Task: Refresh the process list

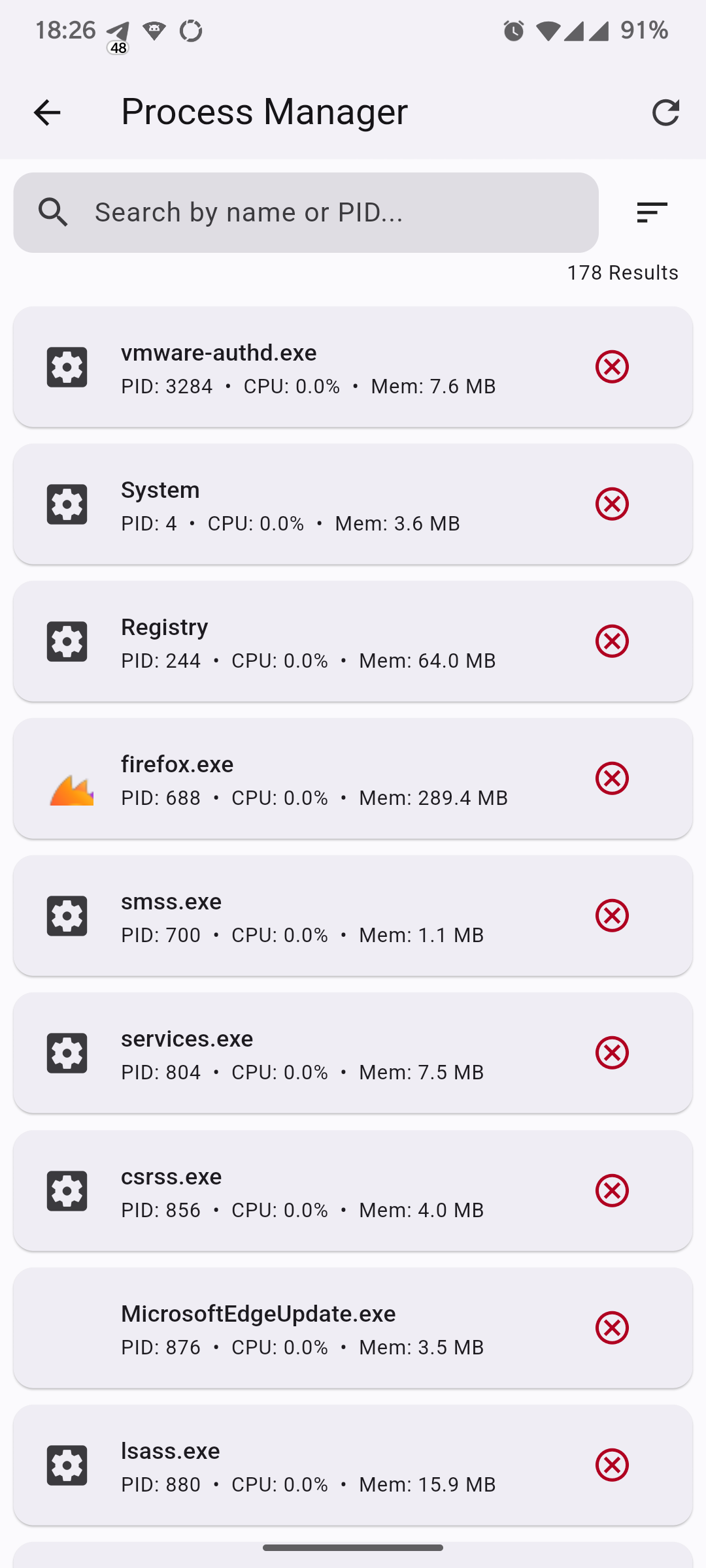Action: [665, 112]
